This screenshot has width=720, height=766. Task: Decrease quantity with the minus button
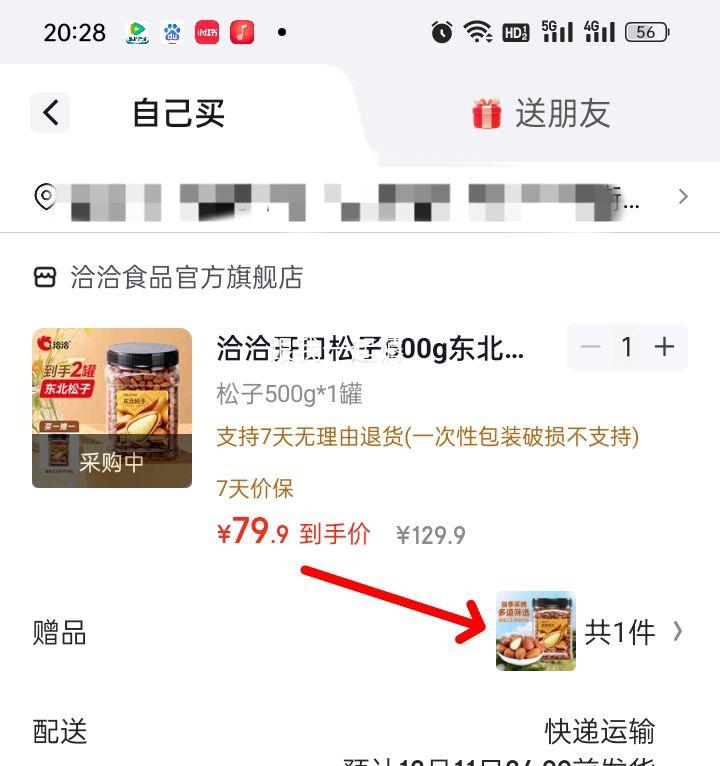(x=589, y=347)
